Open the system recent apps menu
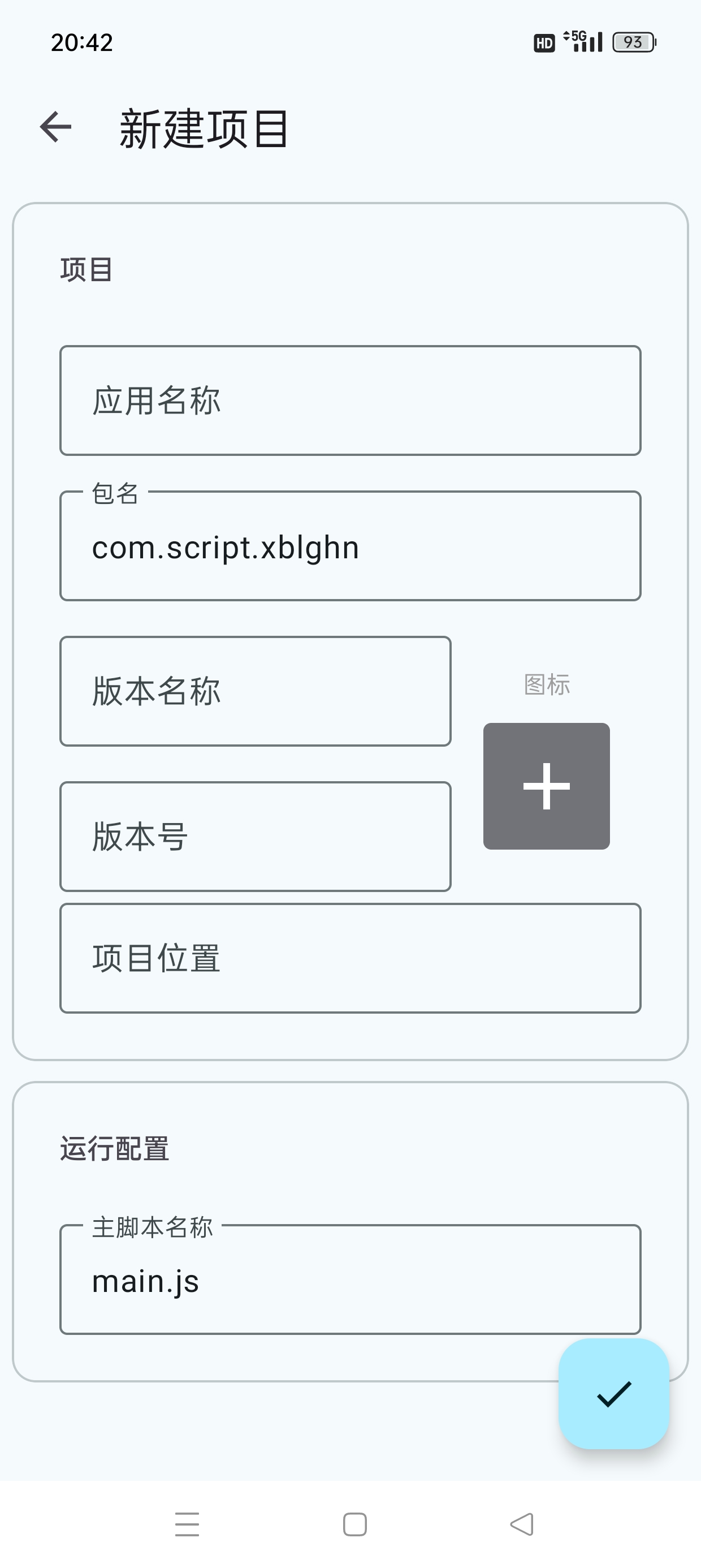 [x=187, y=1524]
